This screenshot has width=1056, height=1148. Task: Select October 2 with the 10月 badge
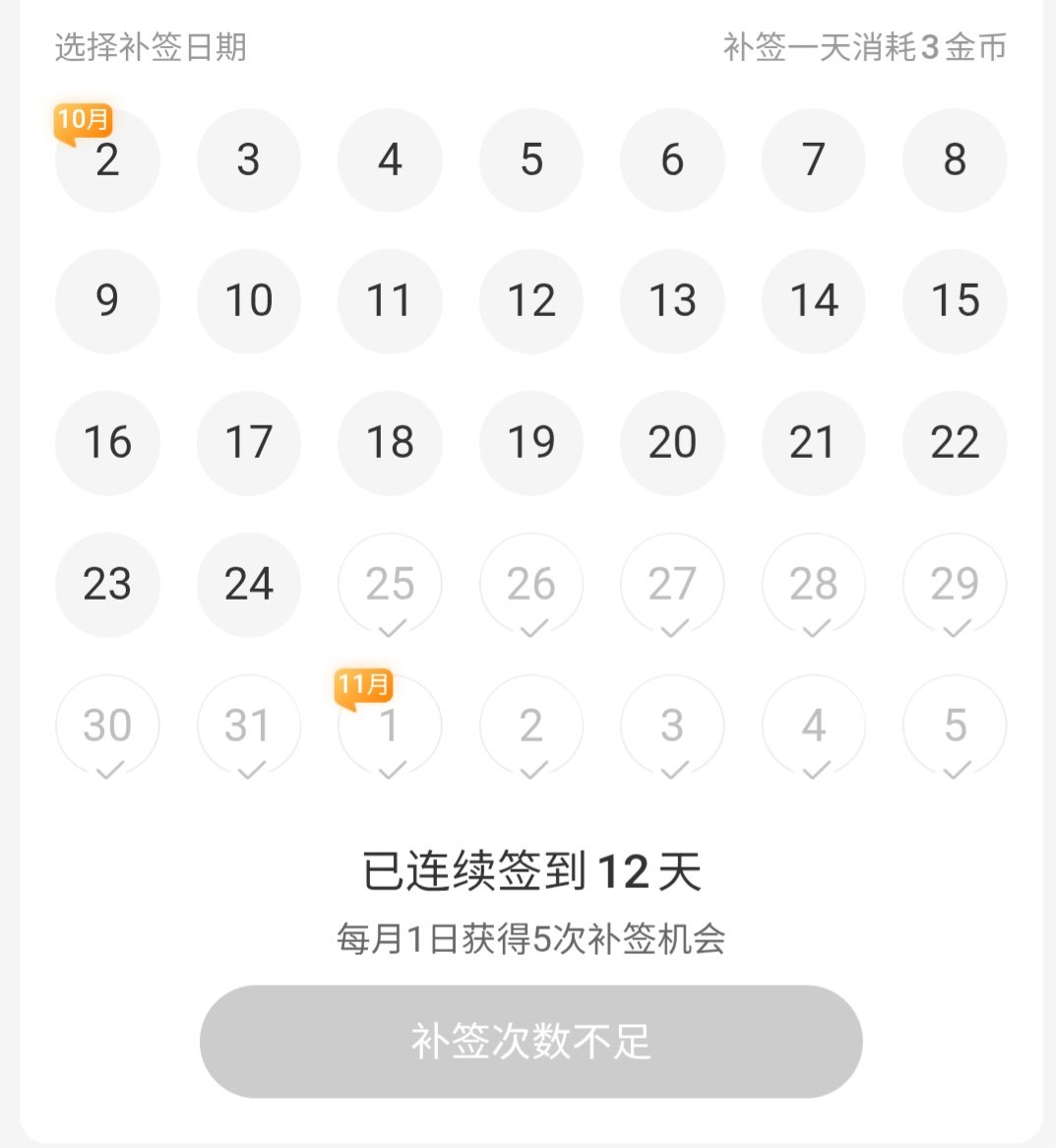[107, 160]
